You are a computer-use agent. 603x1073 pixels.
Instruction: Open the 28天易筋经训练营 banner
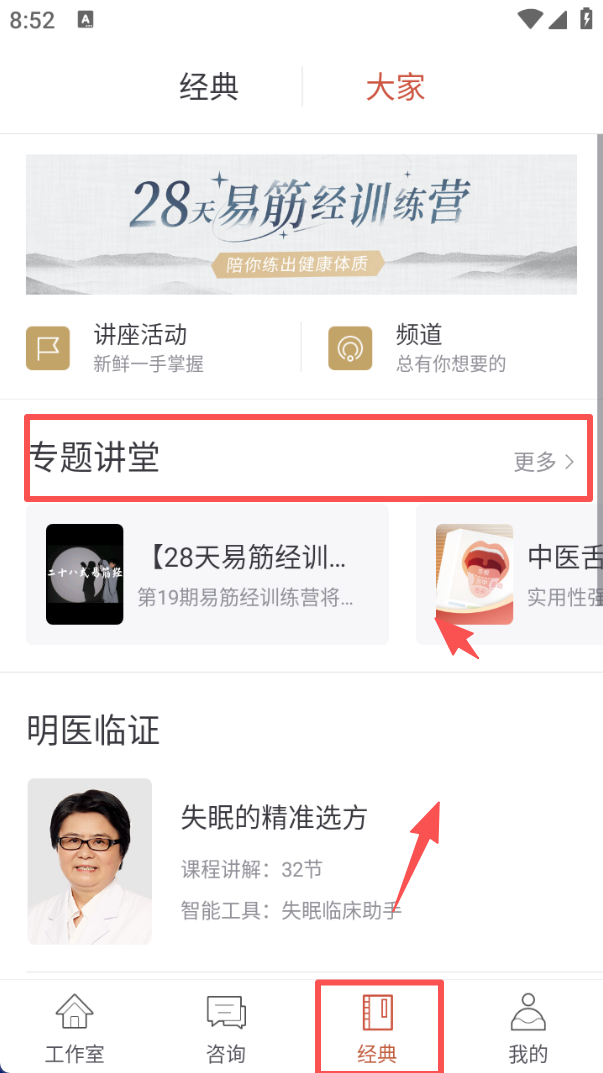[x=301, y=224]
